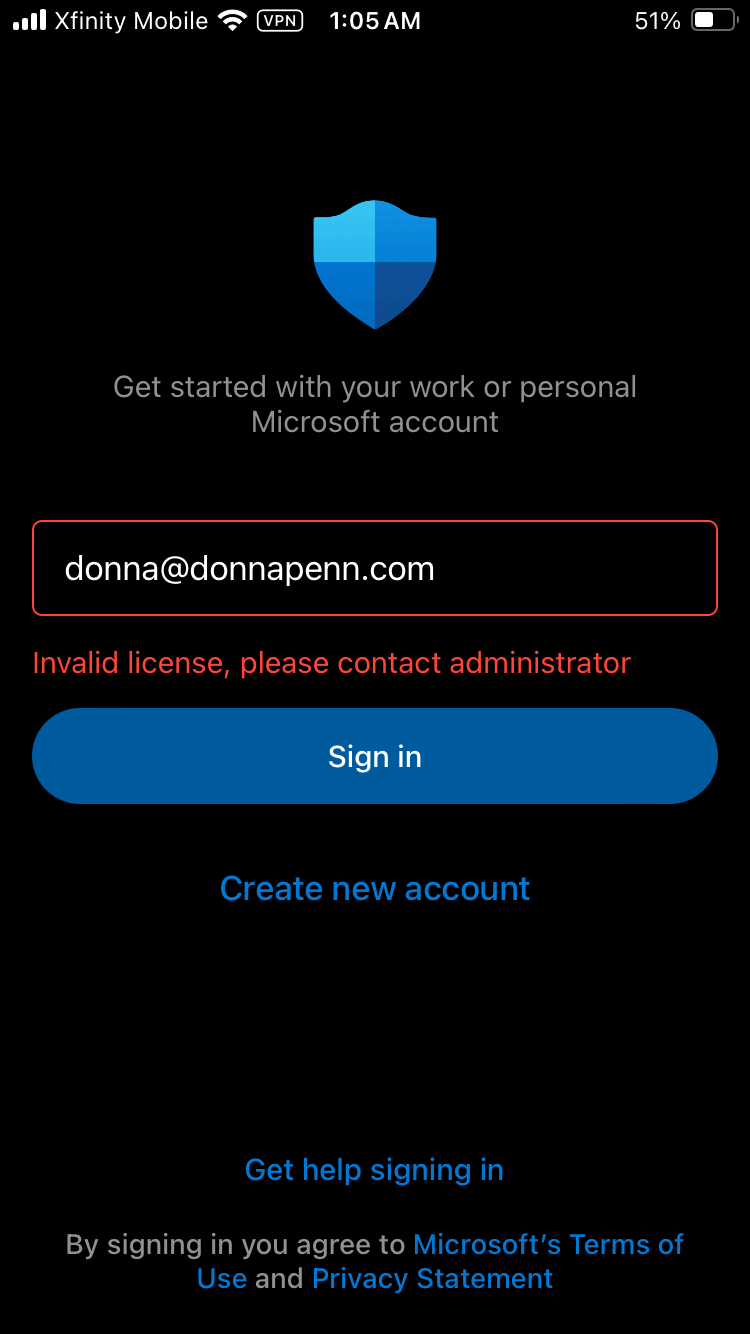Open Microsoft's Terms of Use
The width and height of the screenshot is (750, 1334).
click(547, 1244)
